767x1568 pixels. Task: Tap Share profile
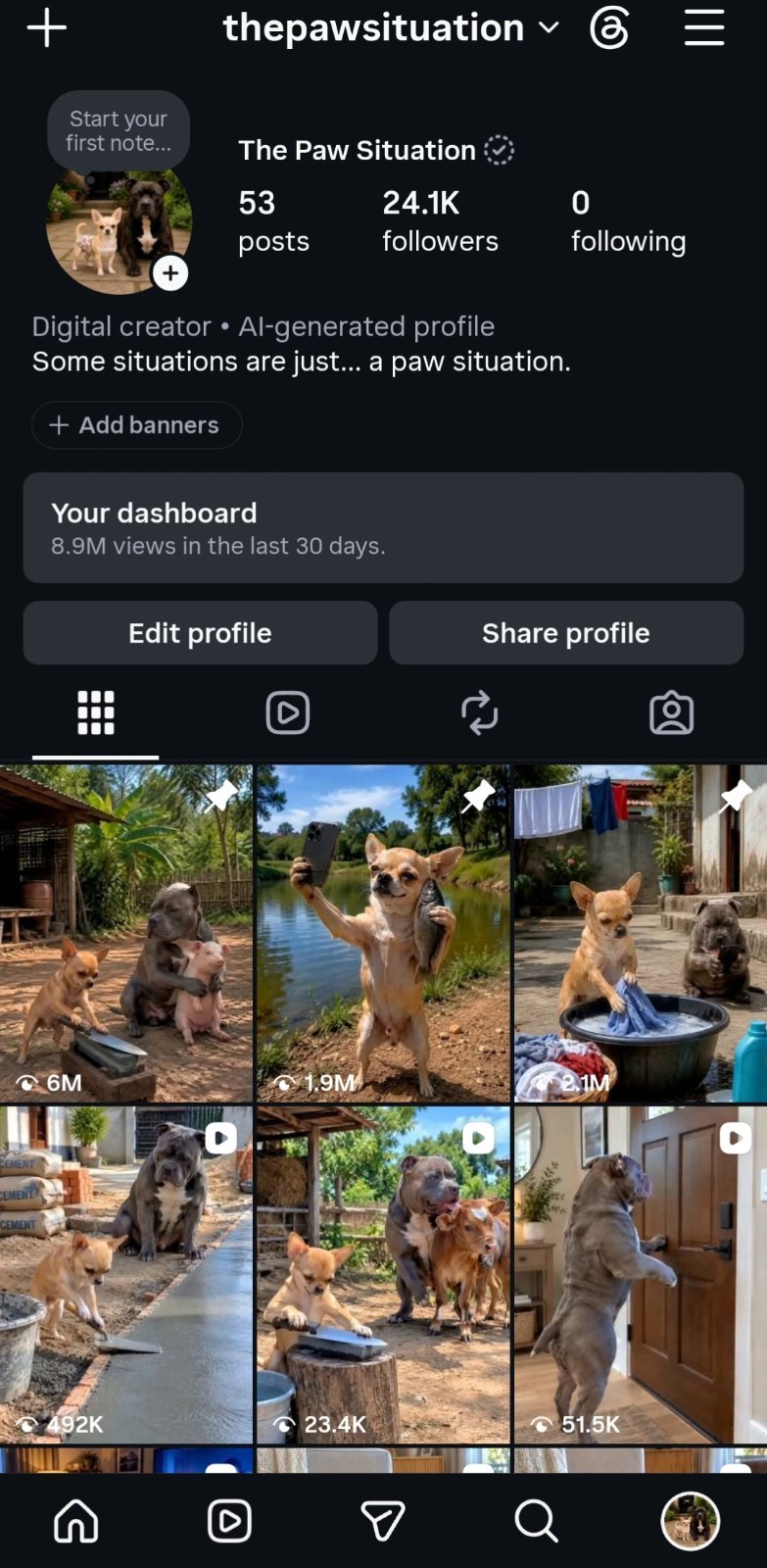coord(566,633)
